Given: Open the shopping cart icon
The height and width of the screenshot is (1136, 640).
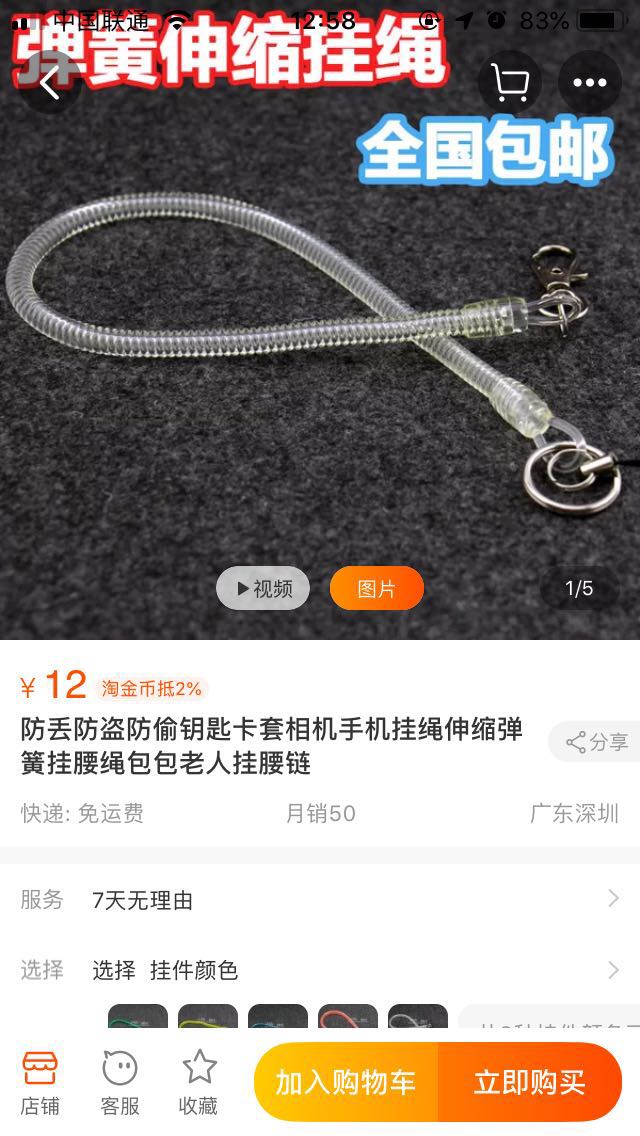Looking at the screenshot, I should click(x=510, y=84).
